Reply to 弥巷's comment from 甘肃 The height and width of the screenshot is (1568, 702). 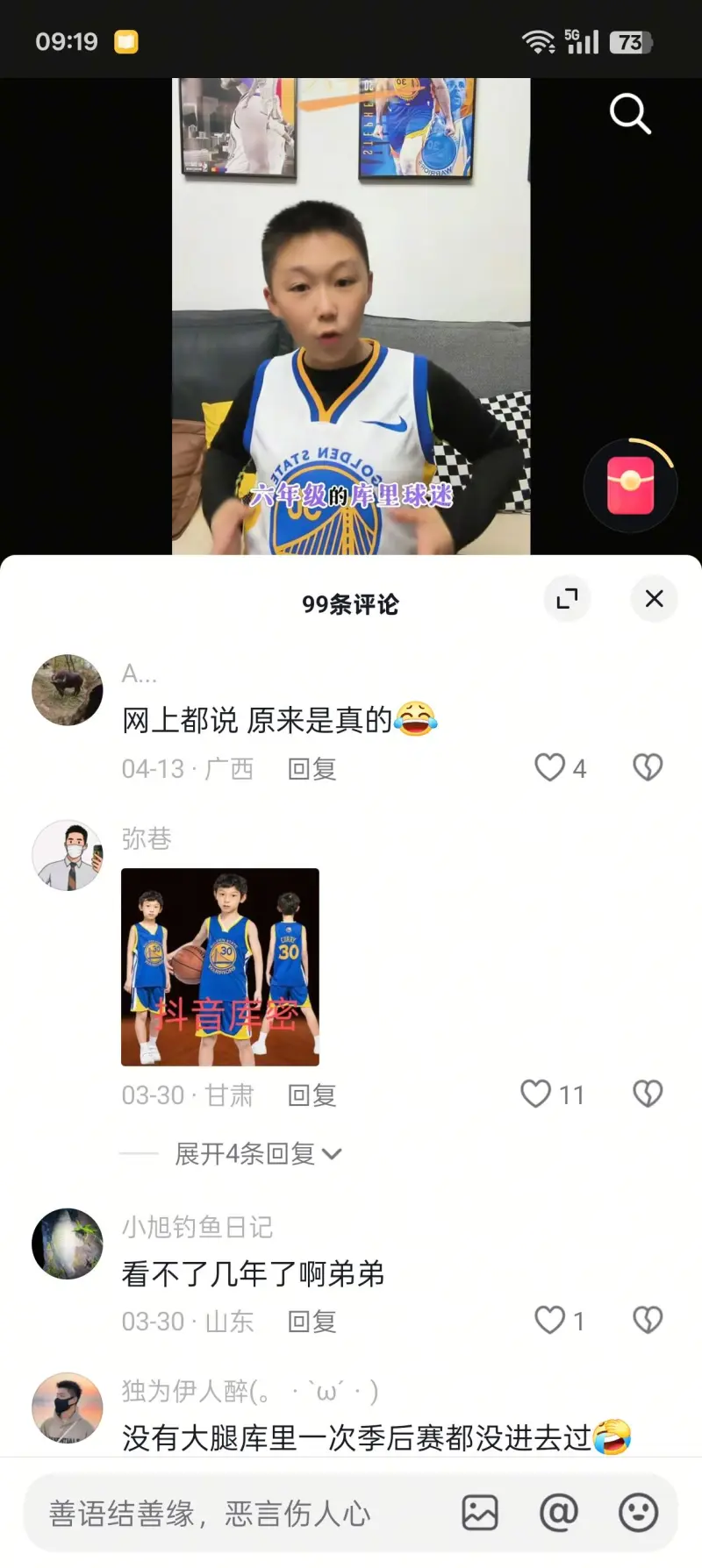[312, 1095]
